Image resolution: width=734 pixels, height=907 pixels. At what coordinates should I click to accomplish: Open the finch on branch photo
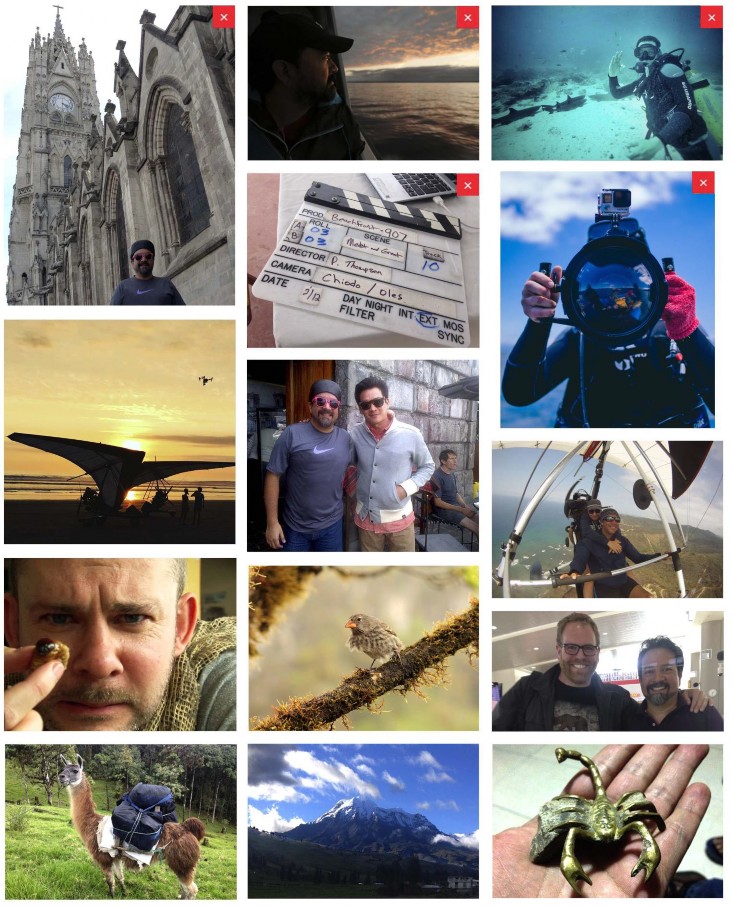click(x=363, y=648)
